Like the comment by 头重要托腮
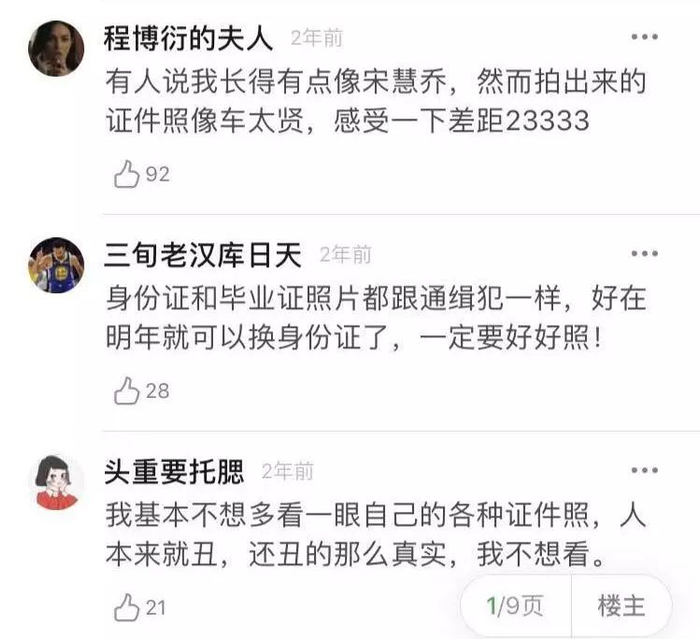This screenshot has width=700, height=639. 127,607
